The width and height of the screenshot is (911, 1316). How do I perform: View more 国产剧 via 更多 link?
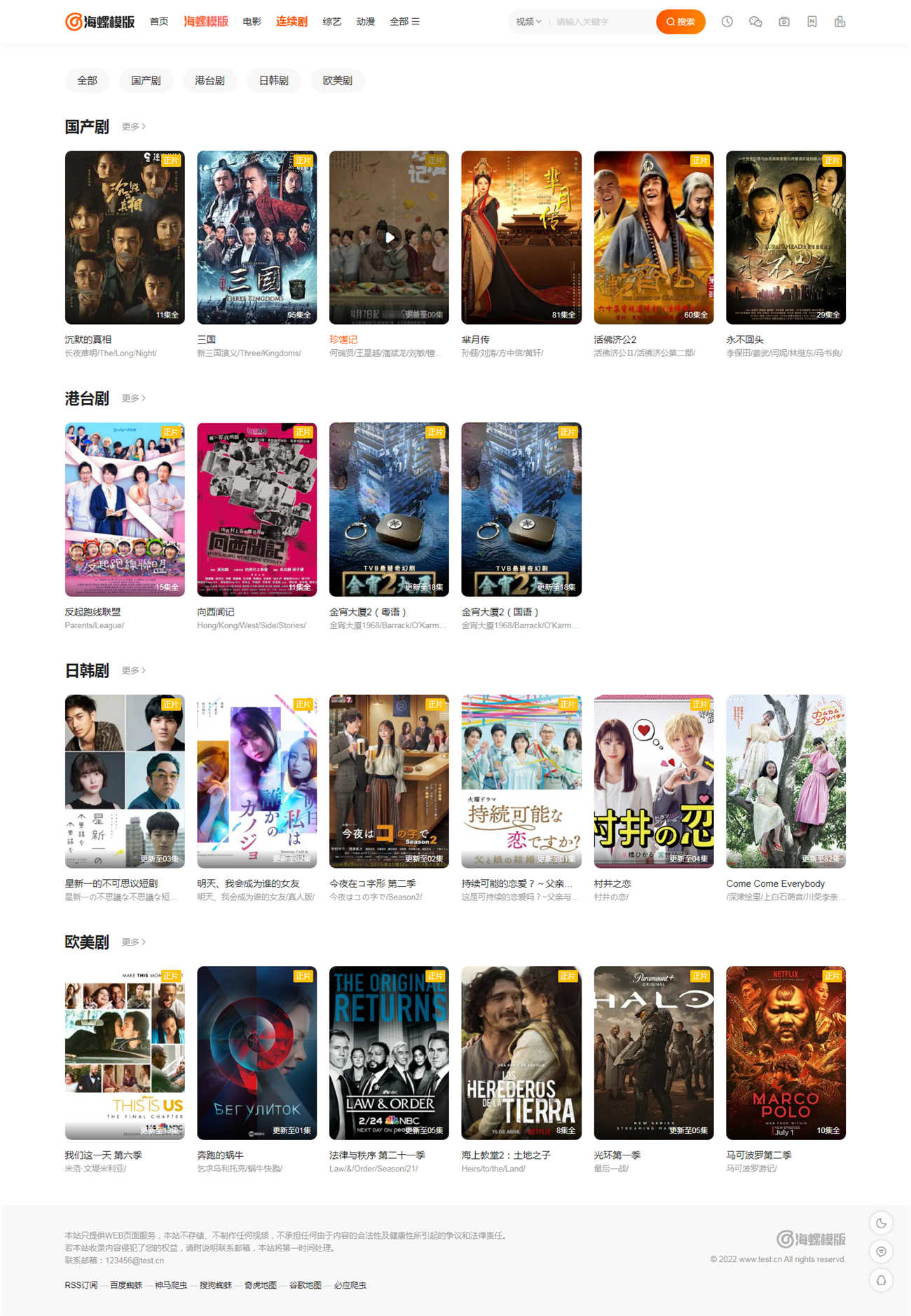(x=133, y=127)
